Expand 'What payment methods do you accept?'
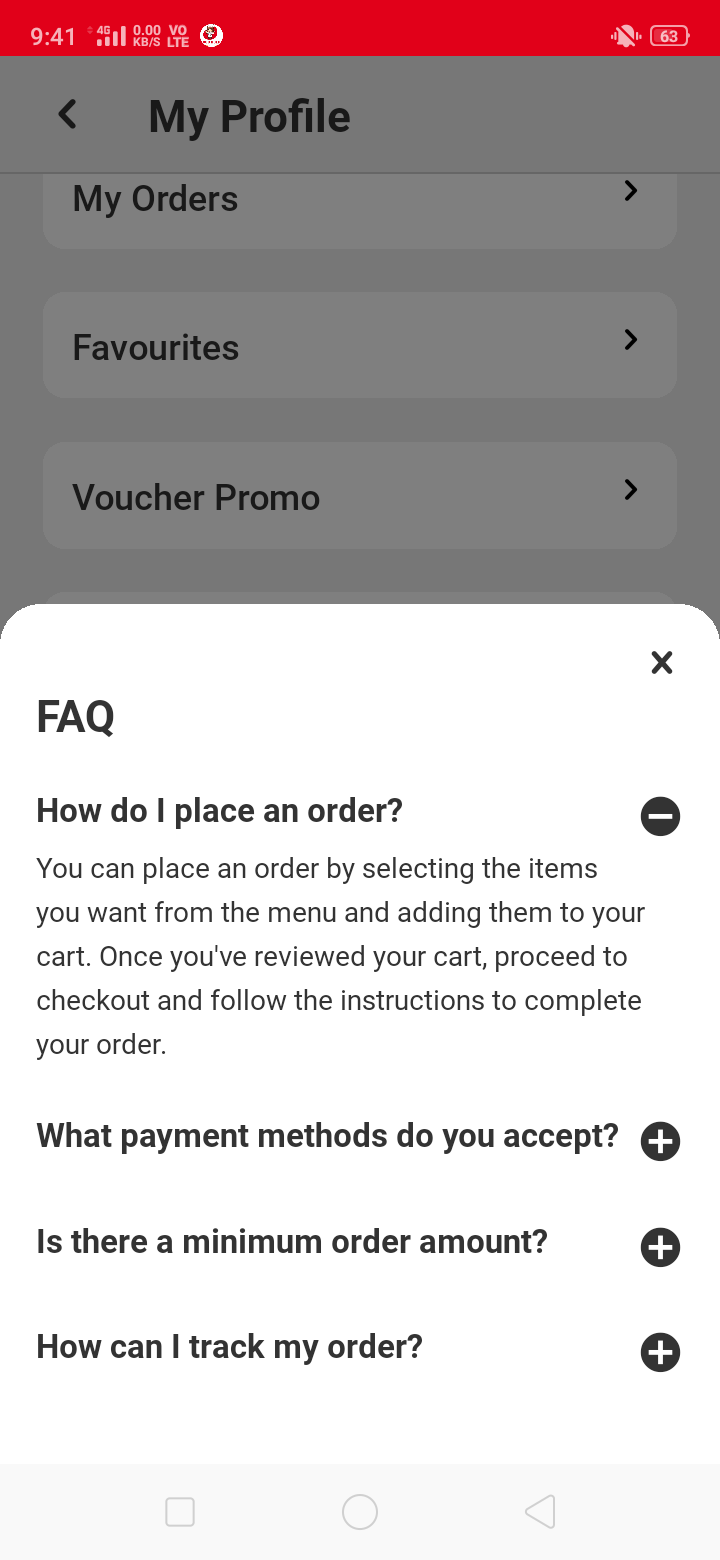 [660, 1141]
